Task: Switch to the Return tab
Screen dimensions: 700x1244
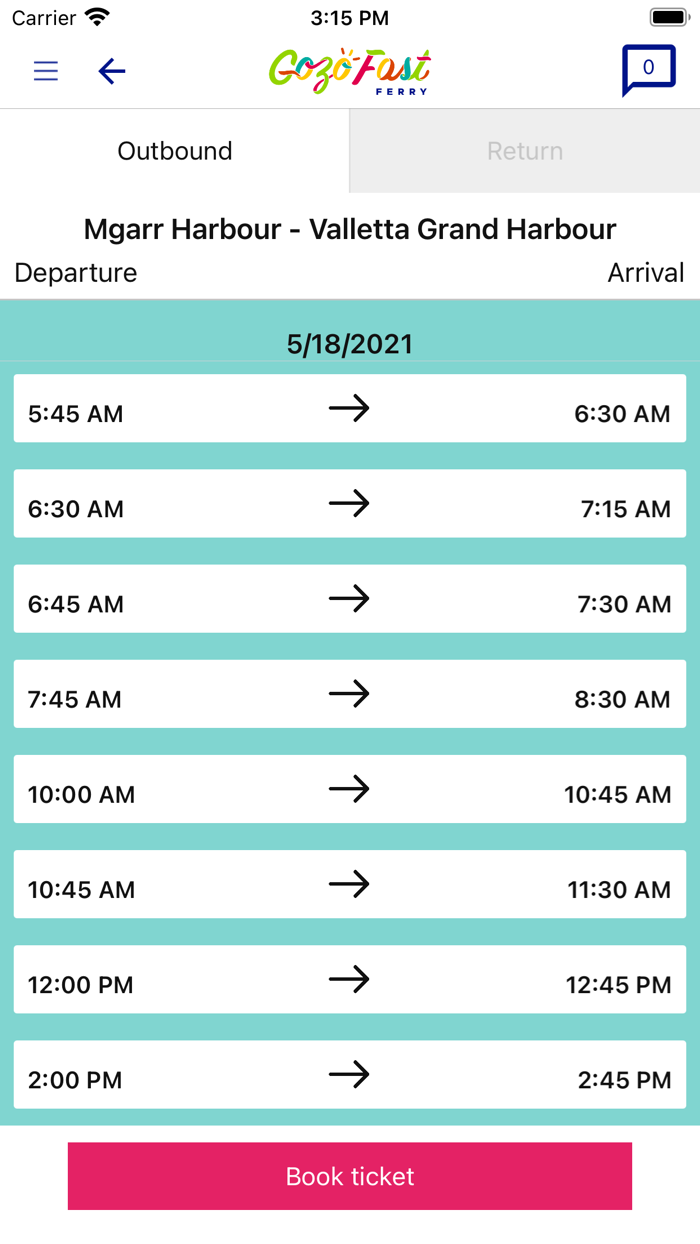Action: pos(525,151)
